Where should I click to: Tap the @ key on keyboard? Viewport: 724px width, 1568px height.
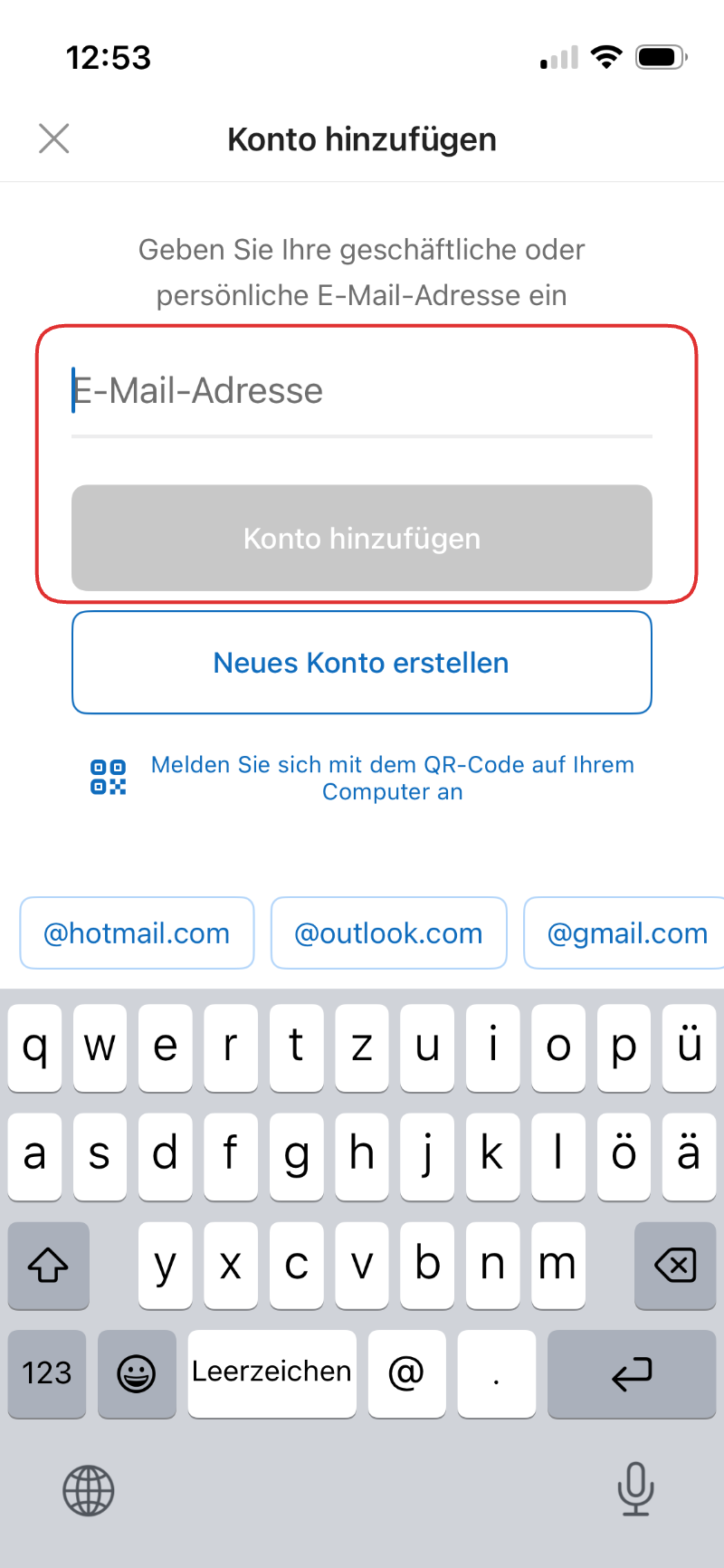[x=406, y=1373]
